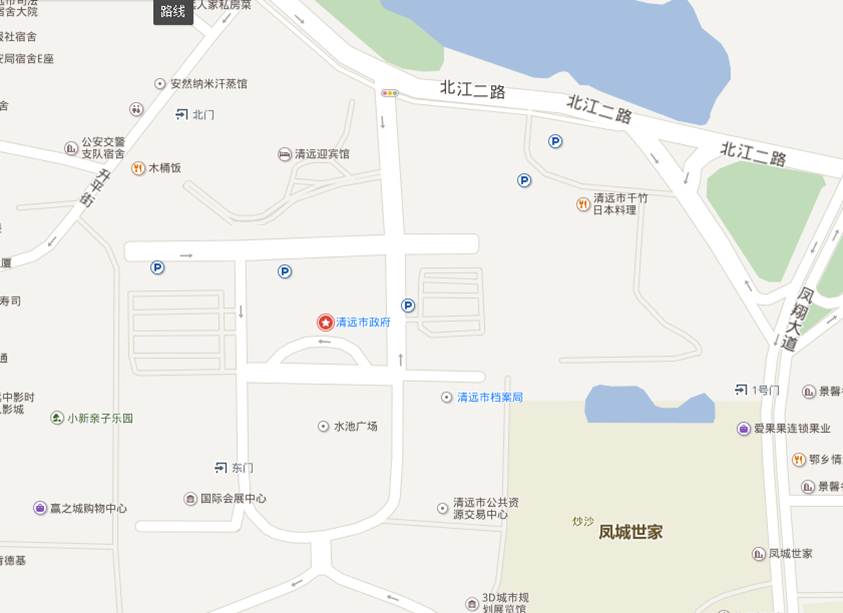Viewport: 843px width, 613px height.
Task: Open the 清远市千竹日本料理 restaurant marker
Action: click(583, 204)
